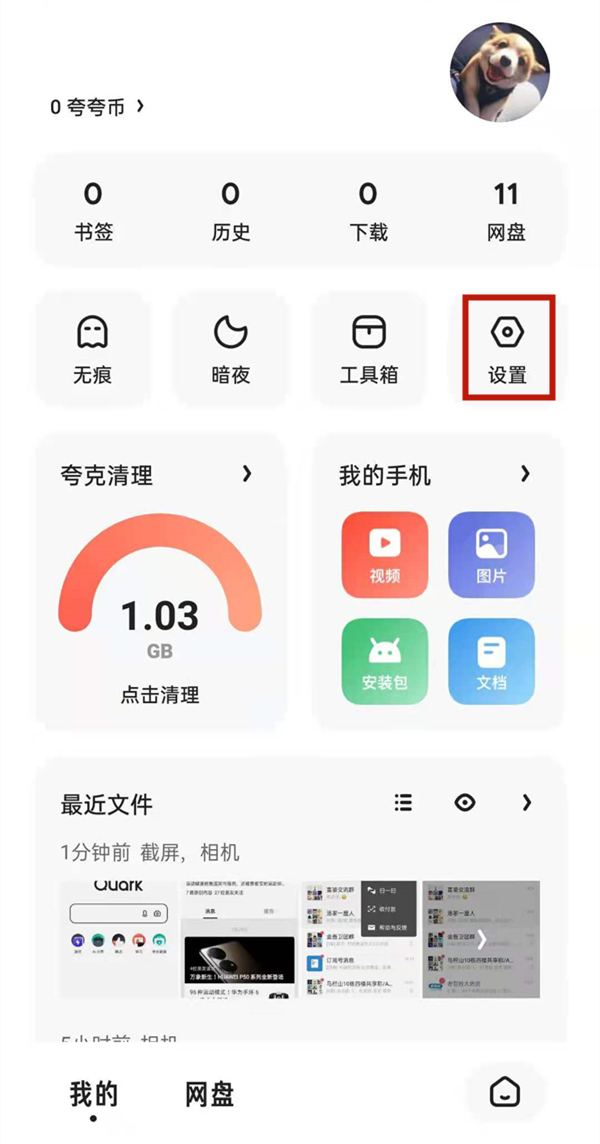Switch to the bottom 网盘 tab
600x1144 pixels.
[x=210, y=1094]
